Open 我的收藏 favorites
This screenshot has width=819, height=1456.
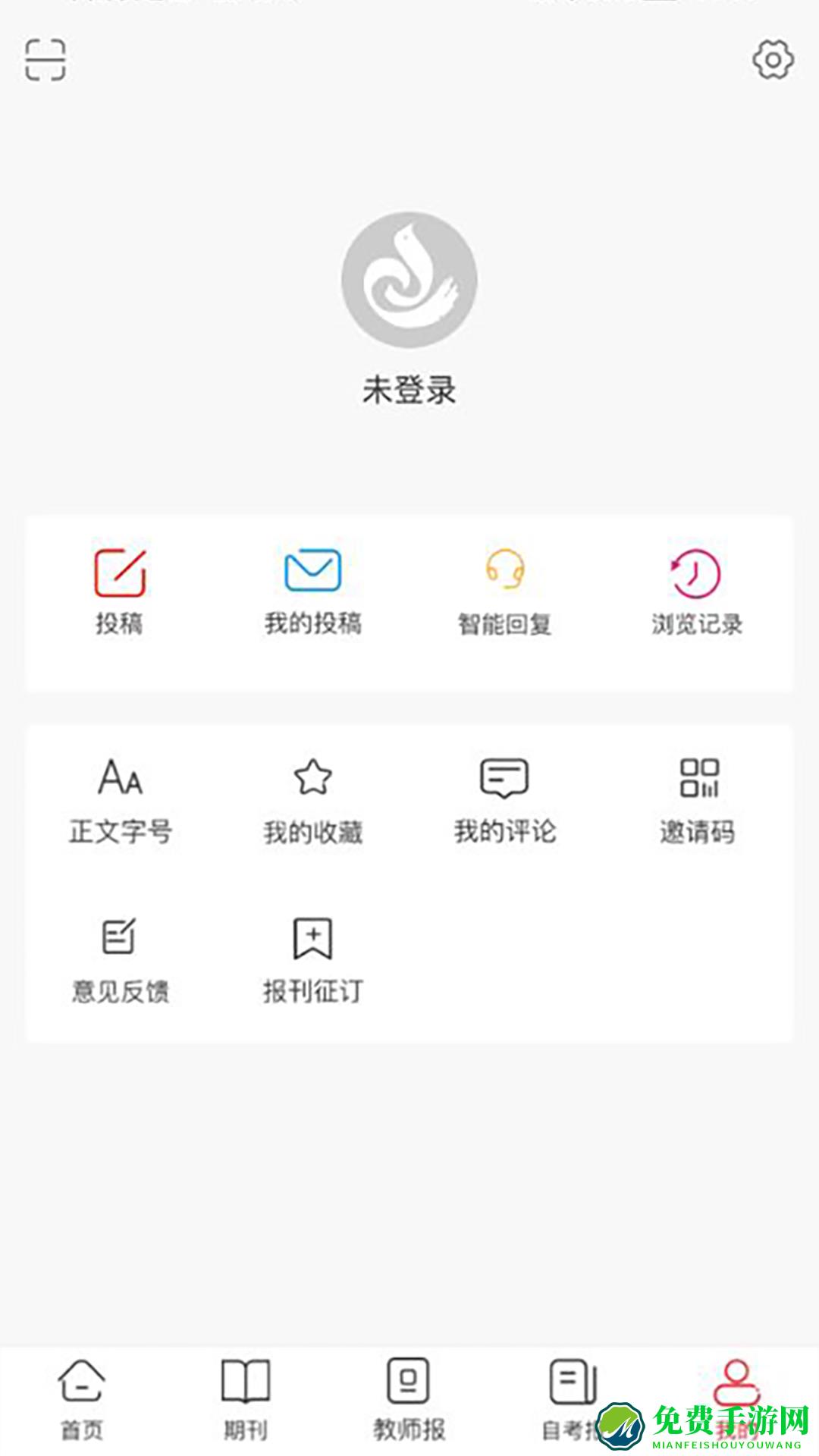click(x=312, y=800)
